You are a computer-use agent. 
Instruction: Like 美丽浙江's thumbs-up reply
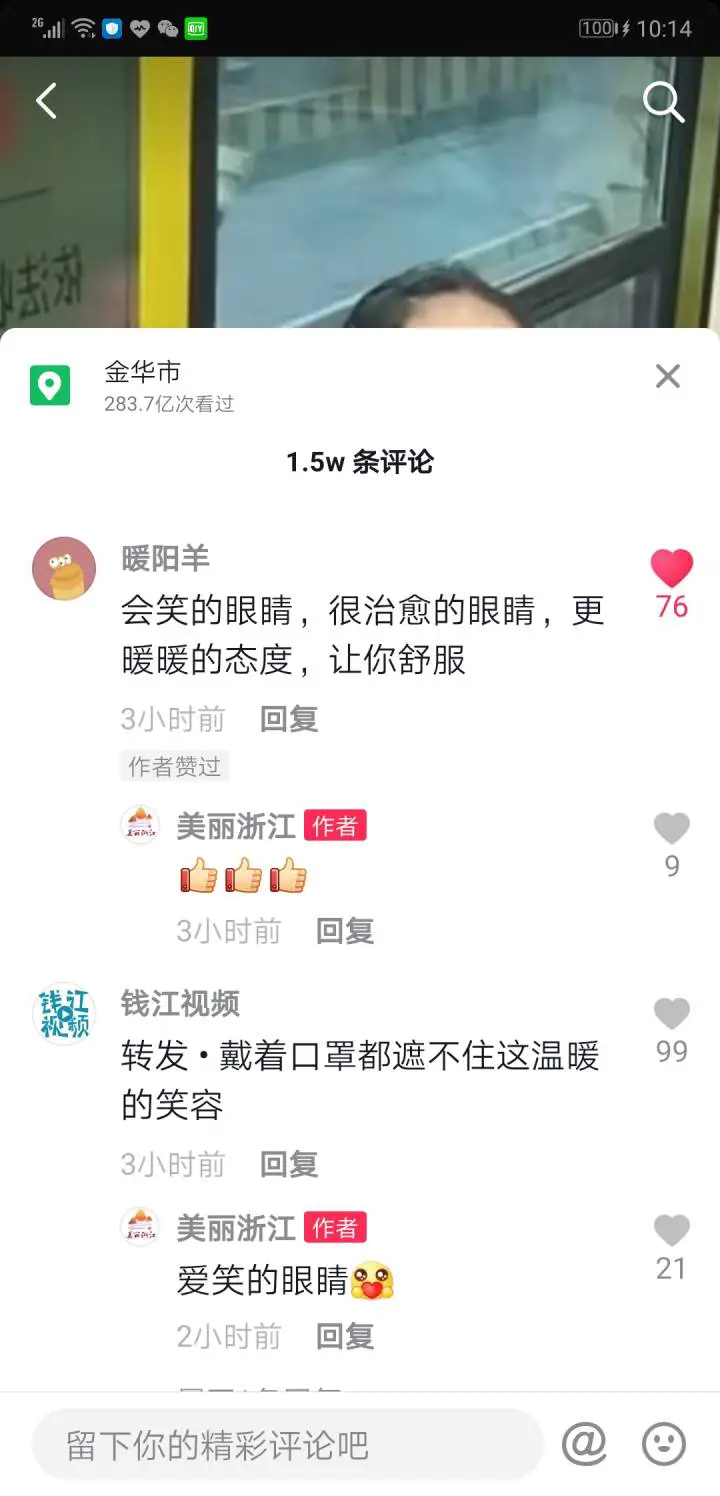[x=671, y=829]
